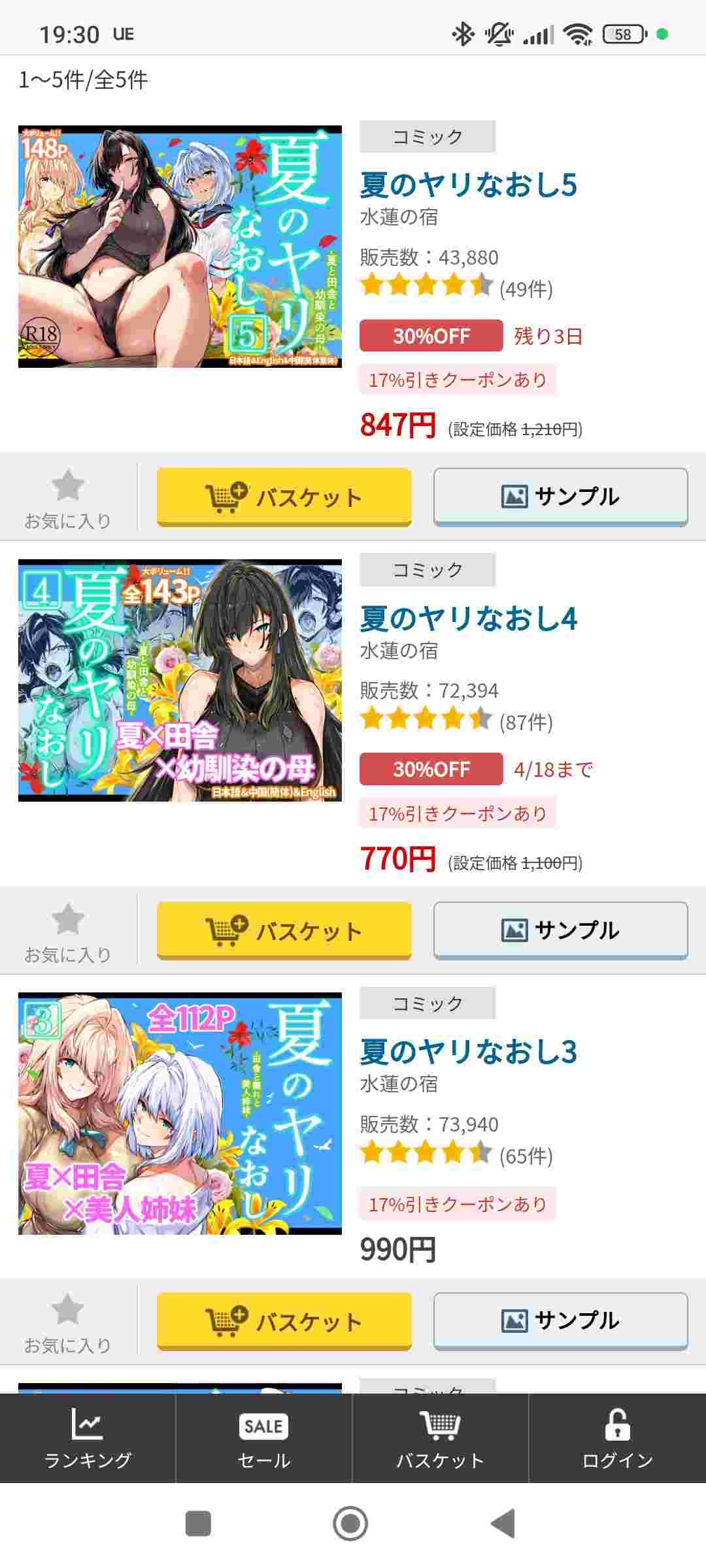Go to the セール tab

[264, 1439]
